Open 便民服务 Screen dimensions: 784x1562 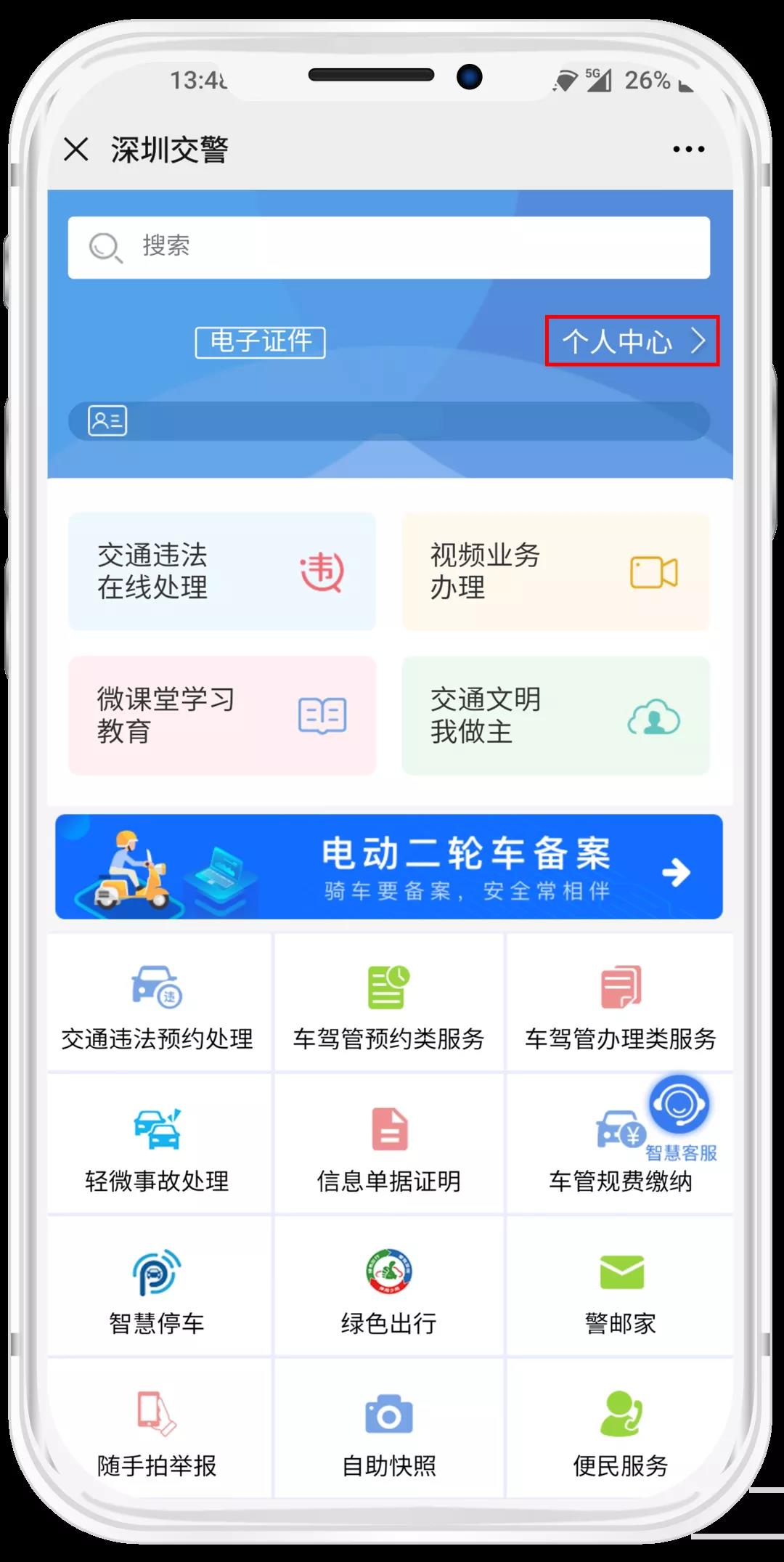click(x=620, y=1431)
